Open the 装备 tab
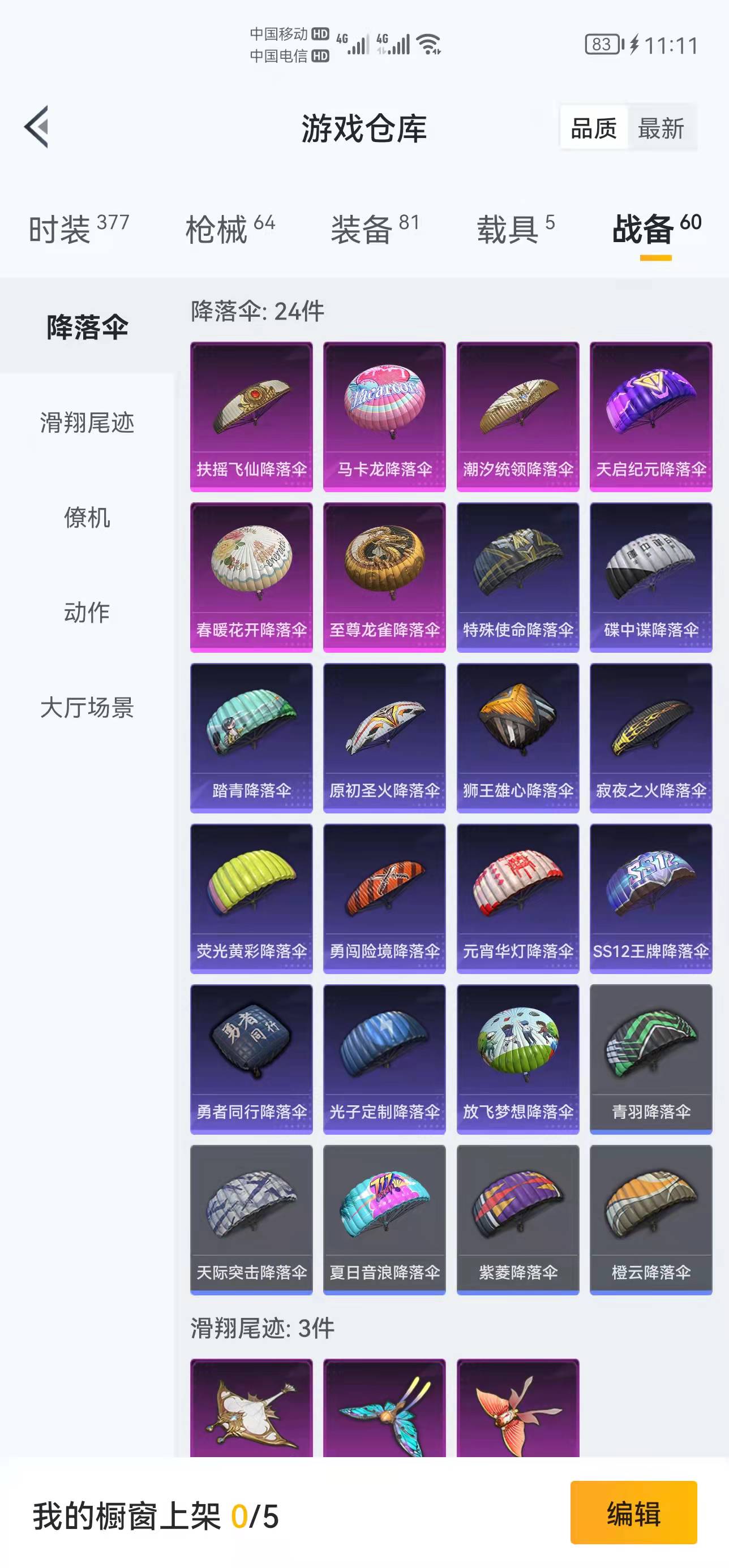 [x=375, y=230]
